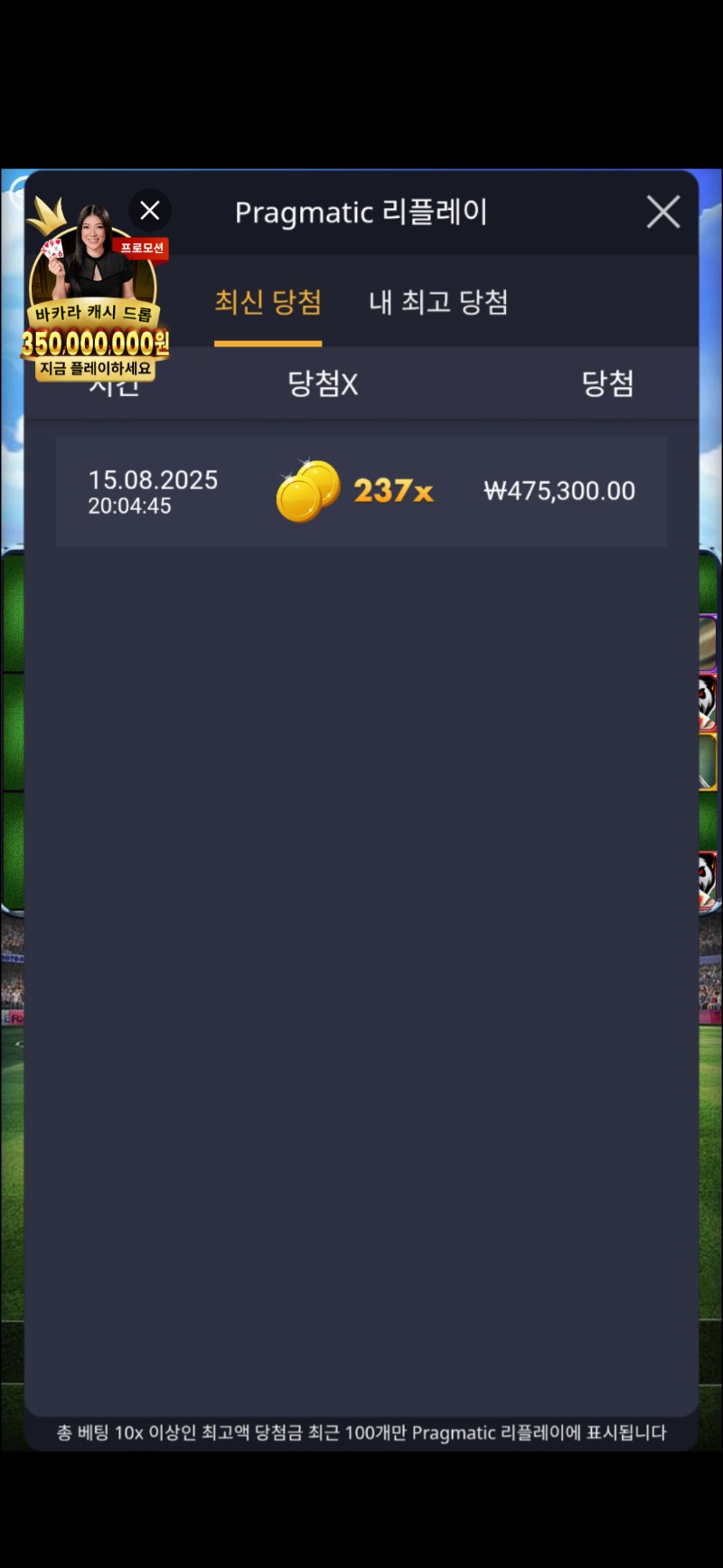Screen dimensions: 723x1568
Task: Dismiss the 바카라 캐시 드롭 promotion banner
Action: point(150,211)
